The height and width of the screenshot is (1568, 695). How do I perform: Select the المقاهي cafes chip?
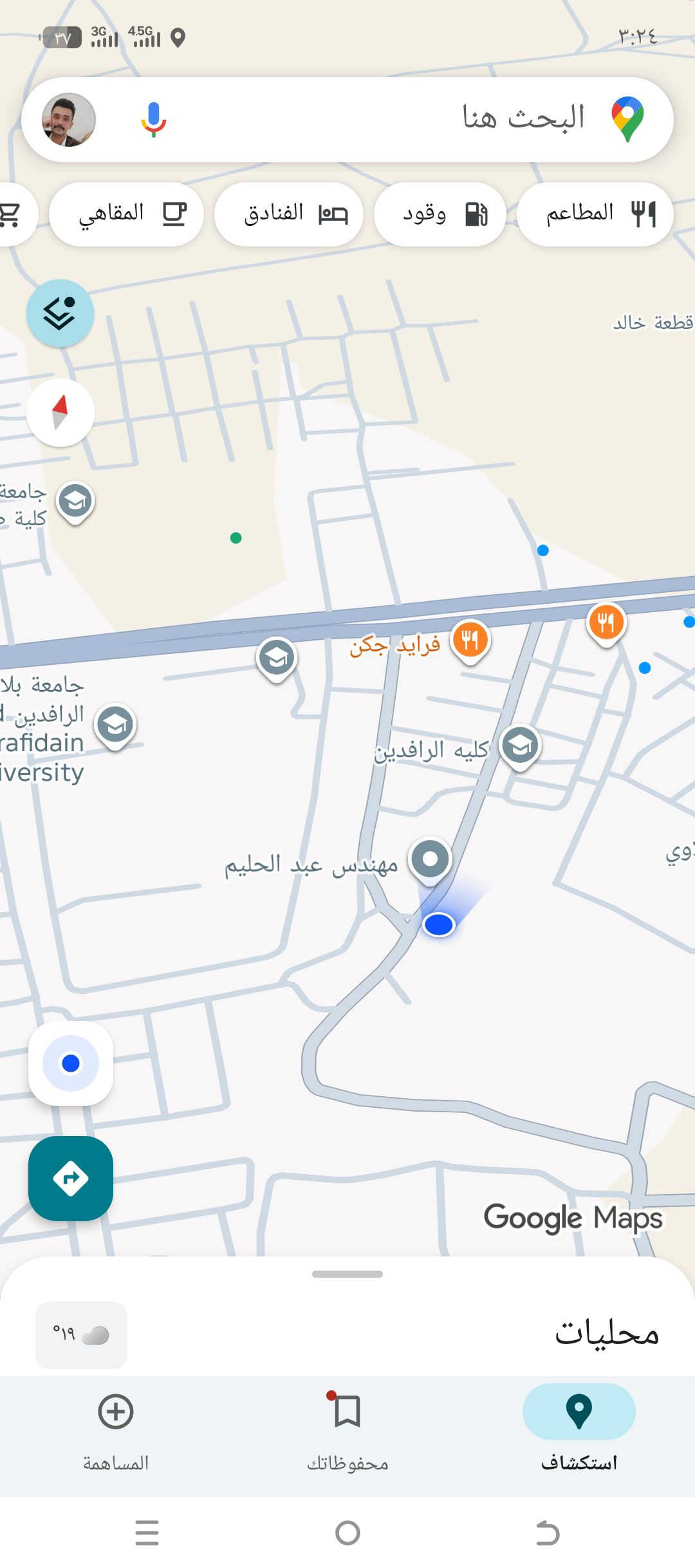pos(127,214)
